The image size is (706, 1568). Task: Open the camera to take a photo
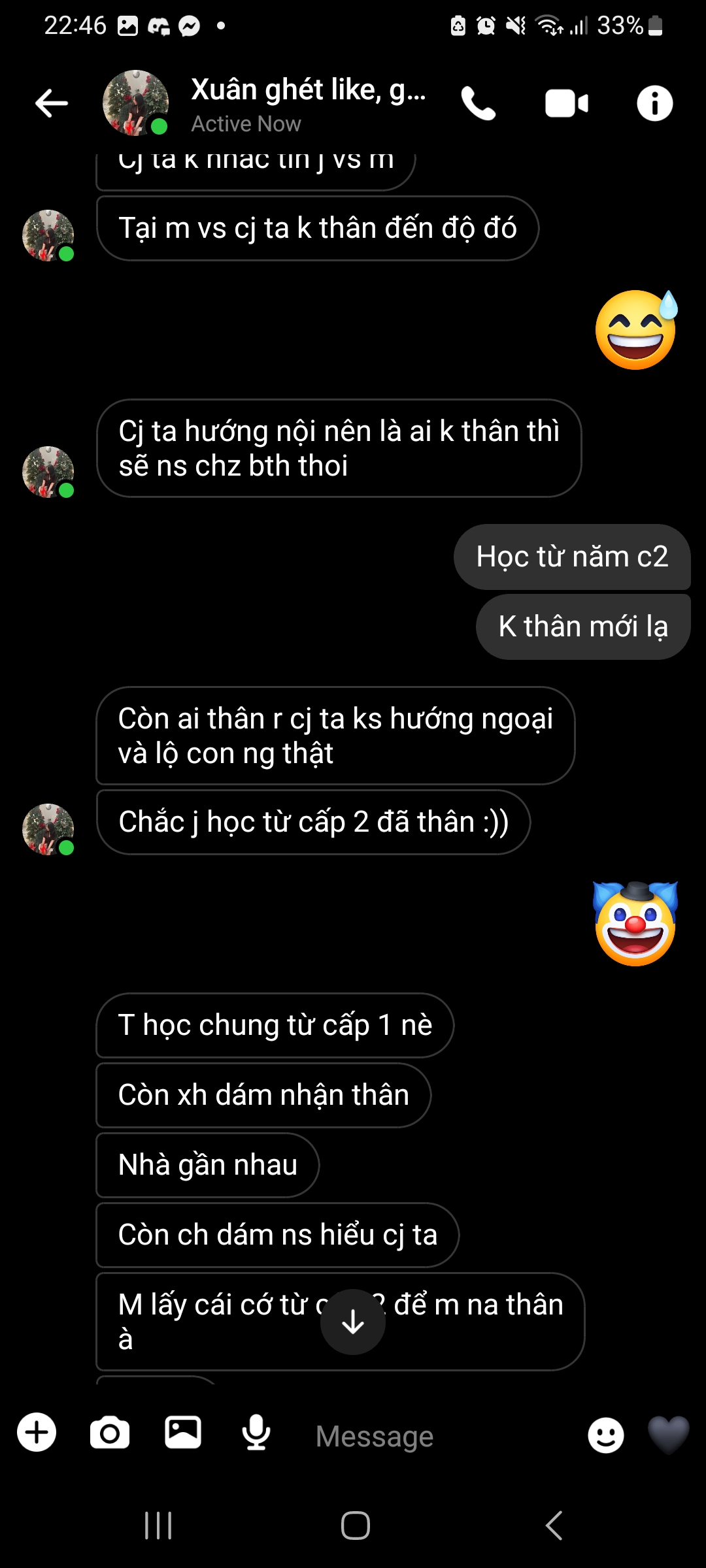coord(110,1433)
